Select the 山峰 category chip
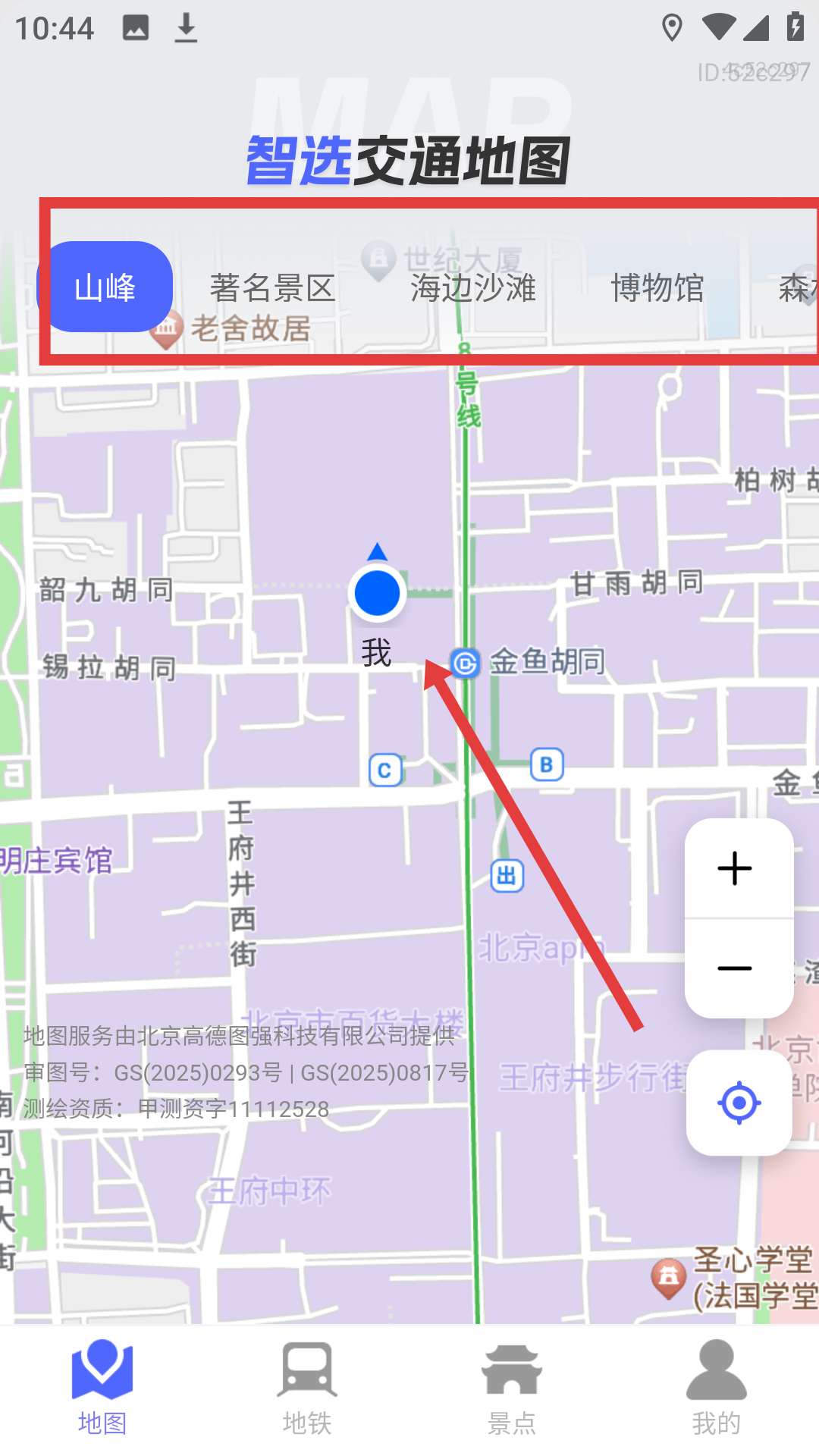This screenshot has width=819, height=1456. [105, 287]
